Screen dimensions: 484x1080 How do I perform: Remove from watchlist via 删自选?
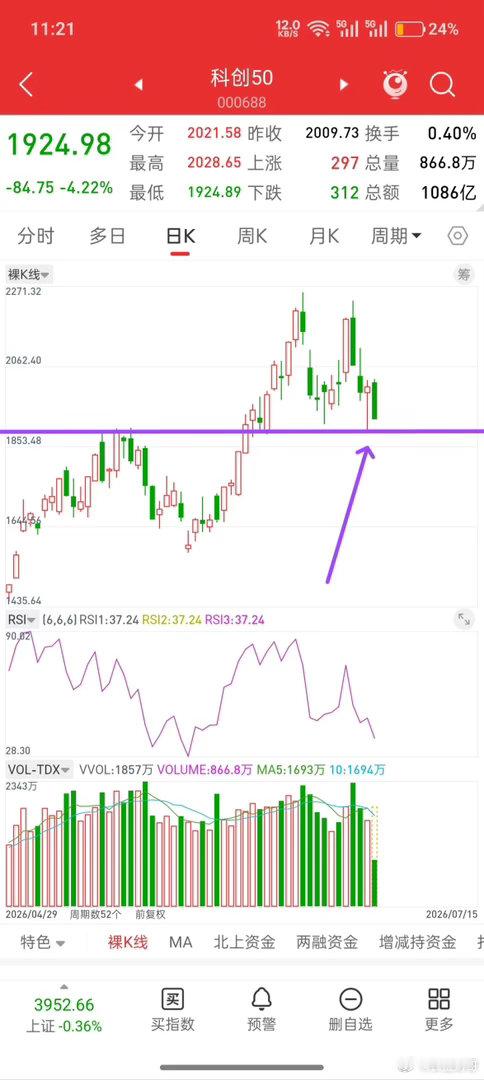pos(350,1010)
